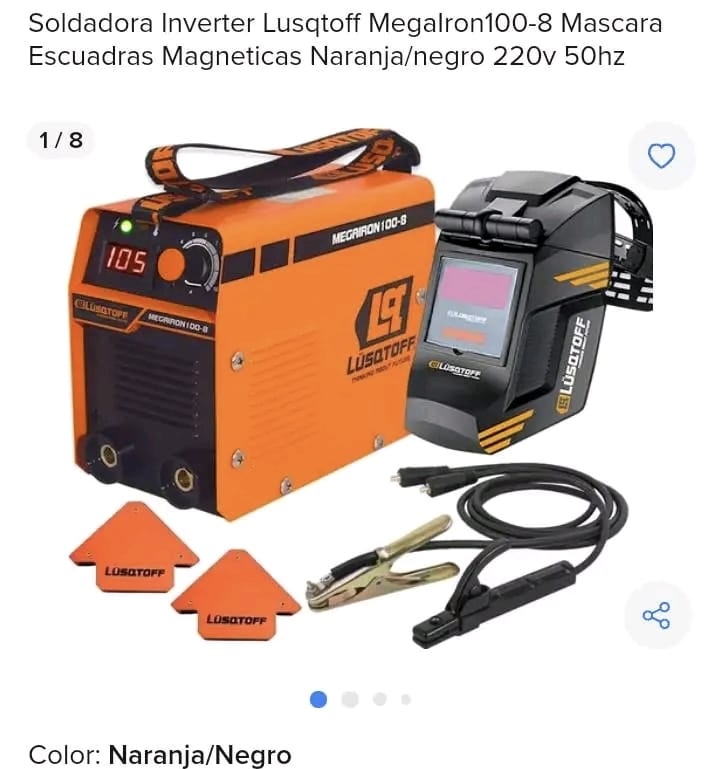Jump to the second image using the page dot
The height and width of the screenshot is (769, 720).
click(x=349, y=699)
